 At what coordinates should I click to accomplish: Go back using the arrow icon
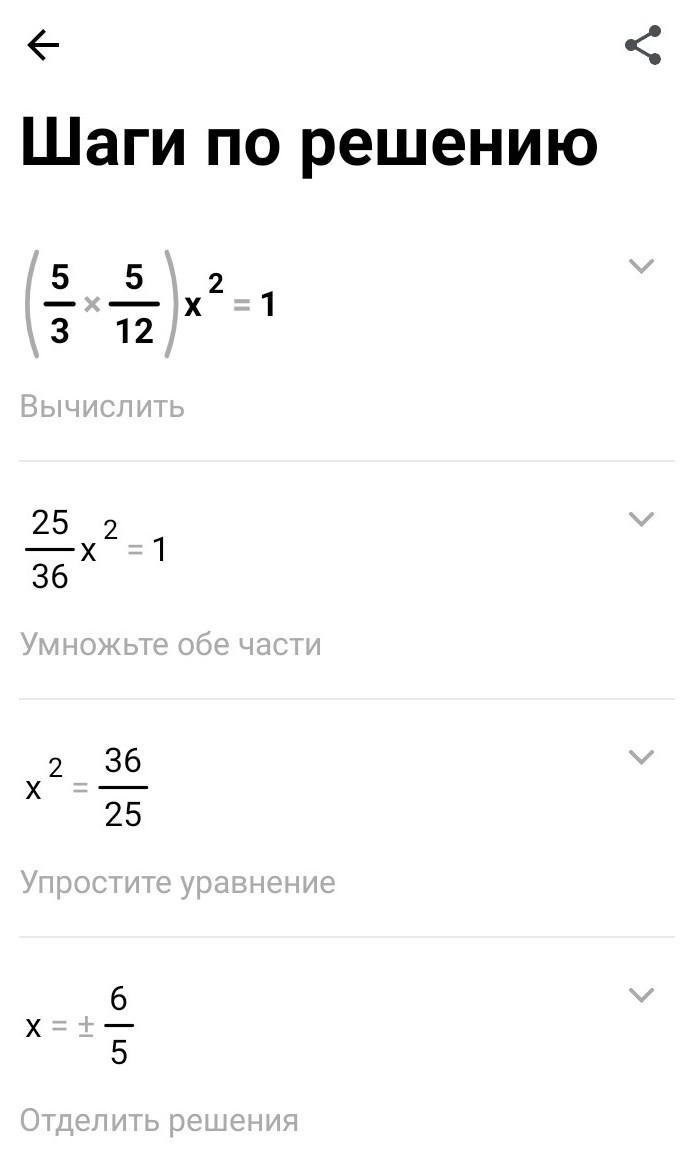43,45
